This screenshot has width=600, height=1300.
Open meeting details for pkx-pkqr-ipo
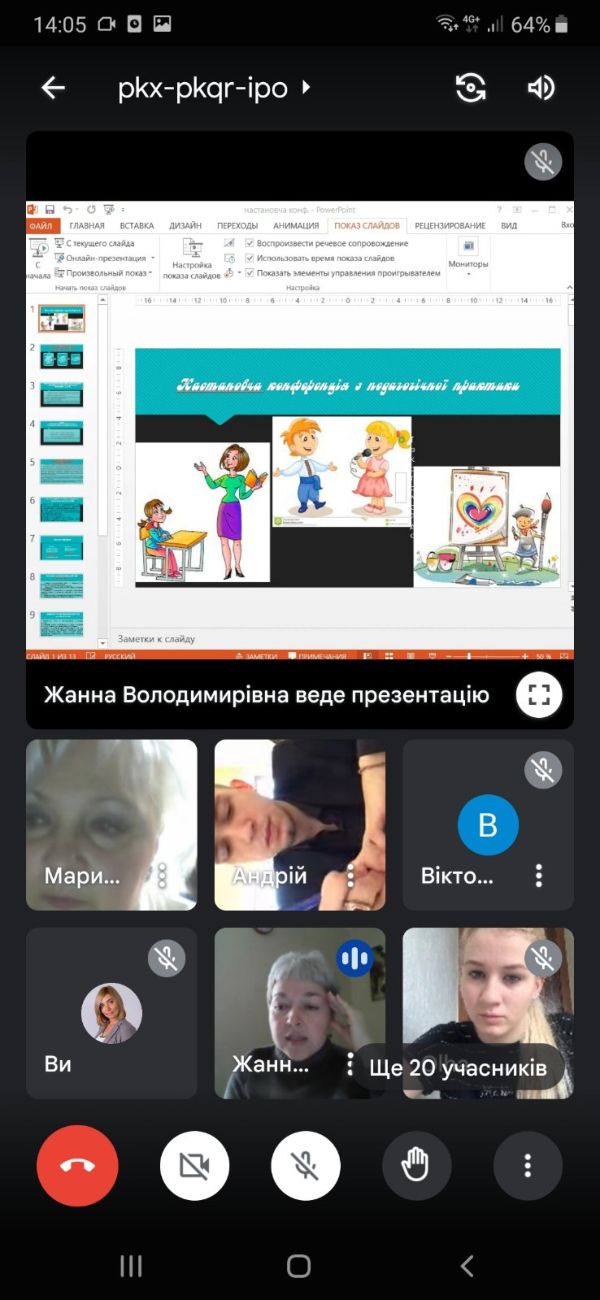click(x=214, y=88)
